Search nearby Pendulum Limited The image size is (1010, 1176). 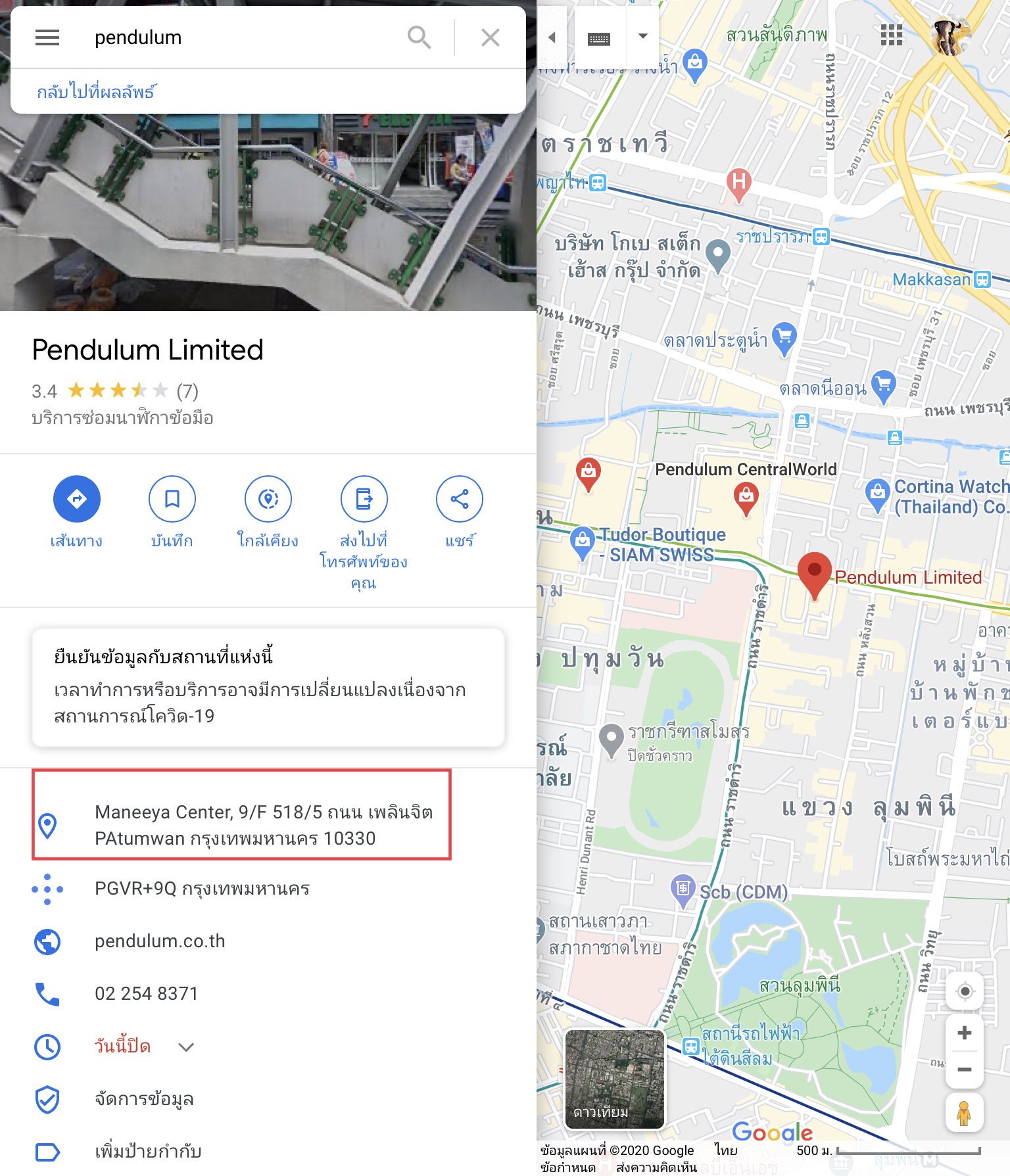pos(268,499)
